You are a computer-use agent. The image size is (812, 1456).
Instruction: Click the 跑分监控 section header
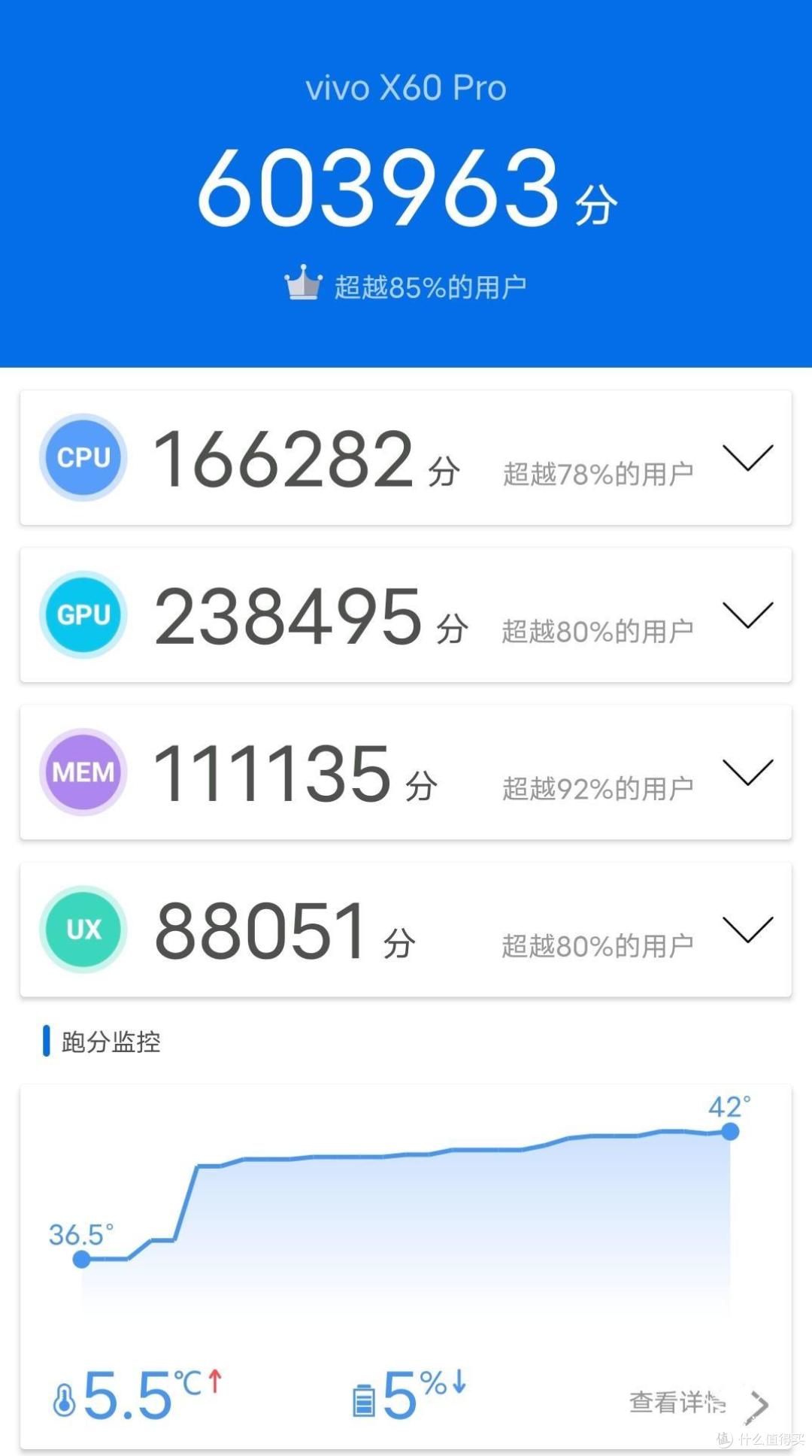coord(113,1042)
